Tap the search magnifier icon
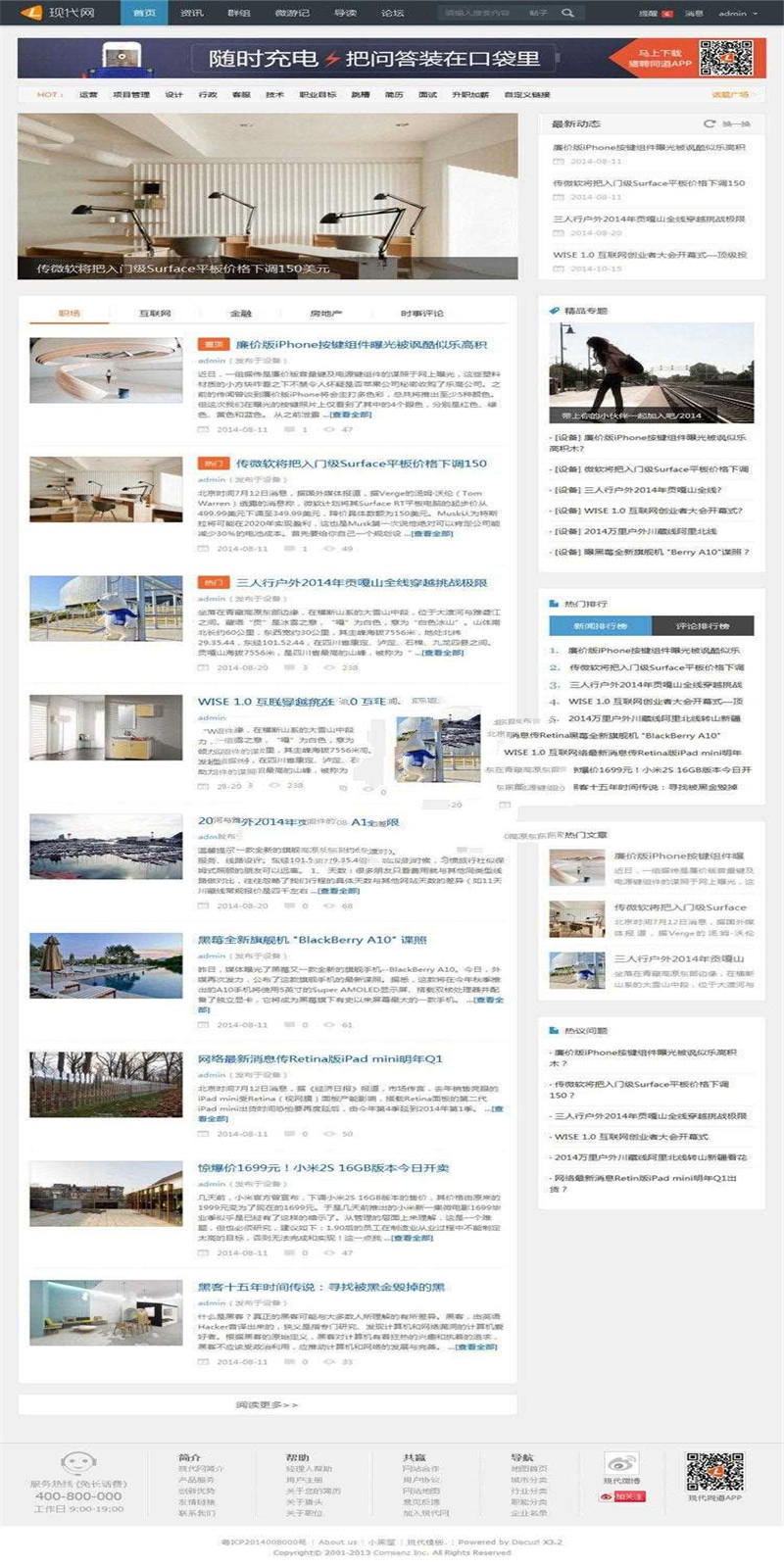The width and height of the screenshot is (784, 1568). tap(567, 14)
